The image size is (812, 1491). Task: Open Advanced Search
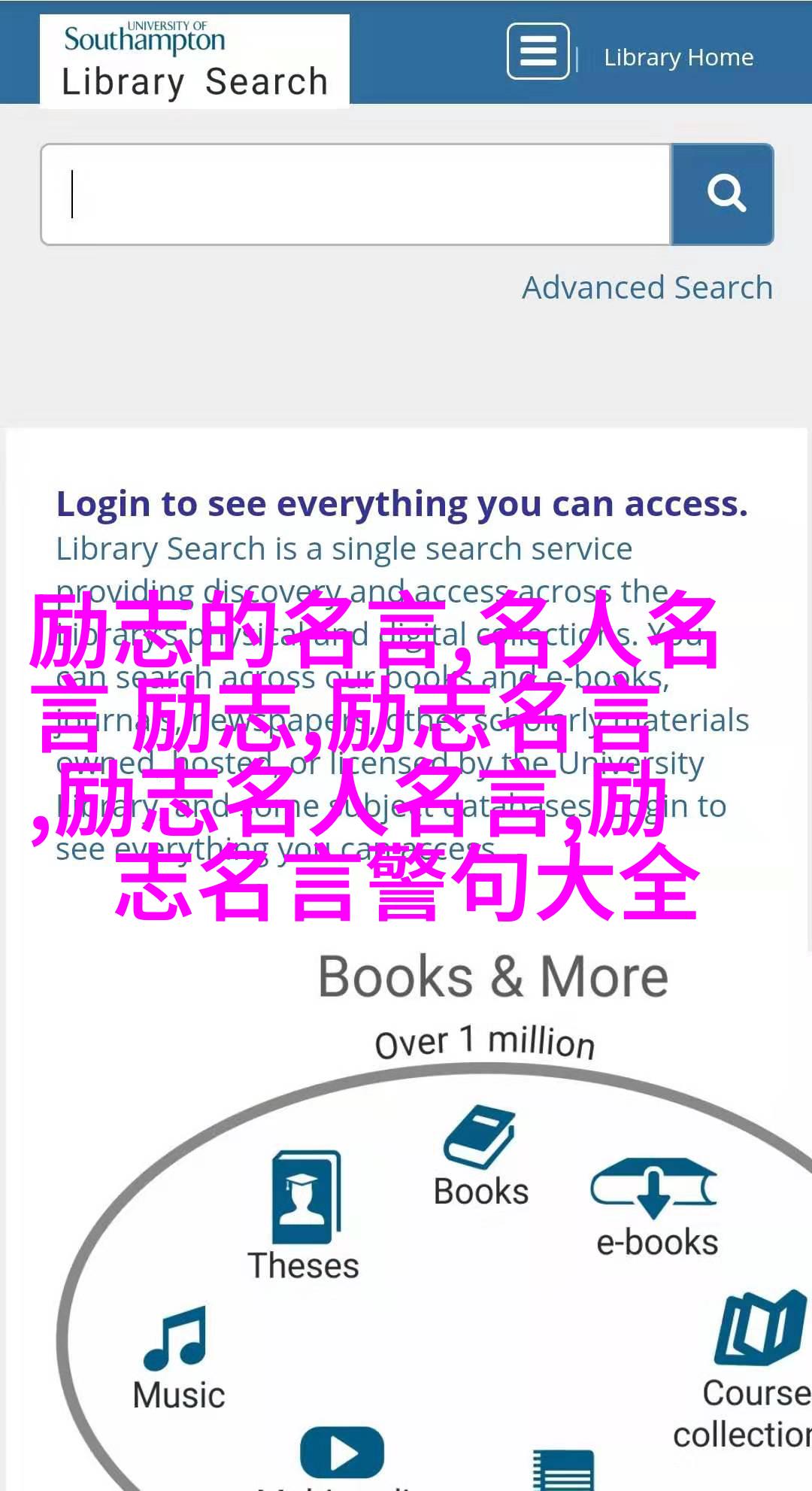[x=647, y=287]
